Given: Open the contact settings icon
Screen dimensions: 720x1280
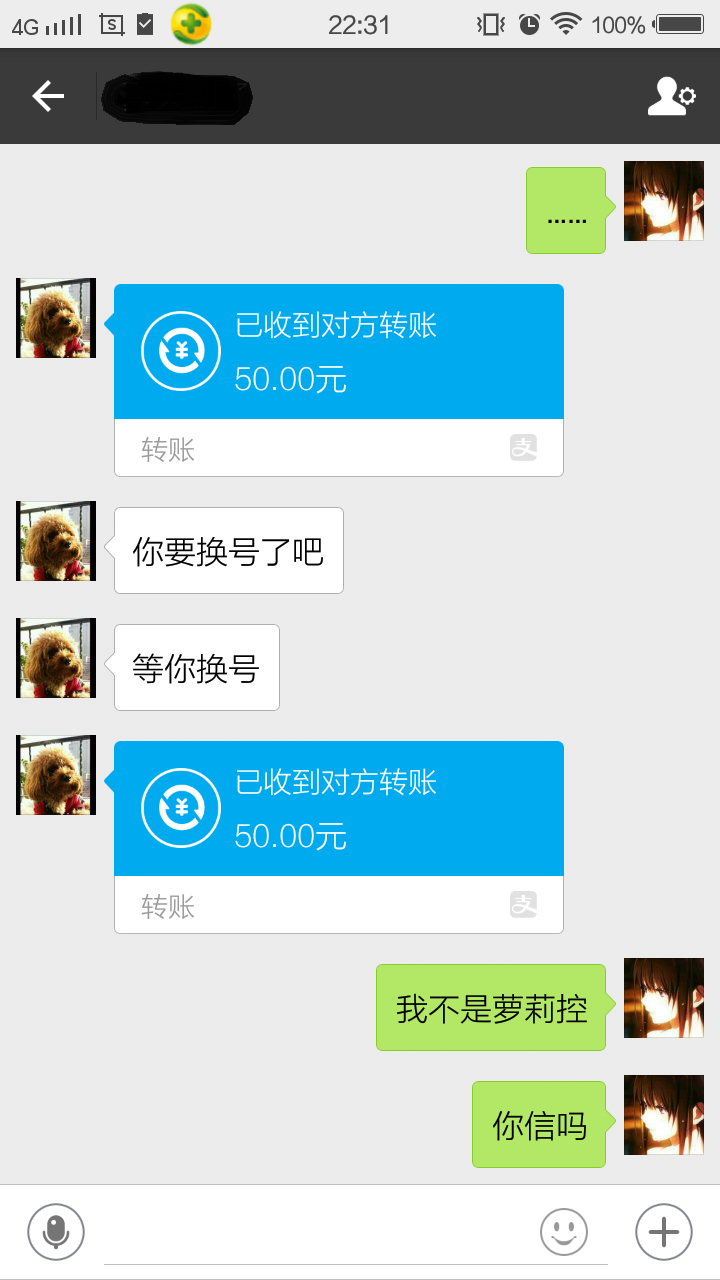Looking at the screenshot, I should 671,96.
